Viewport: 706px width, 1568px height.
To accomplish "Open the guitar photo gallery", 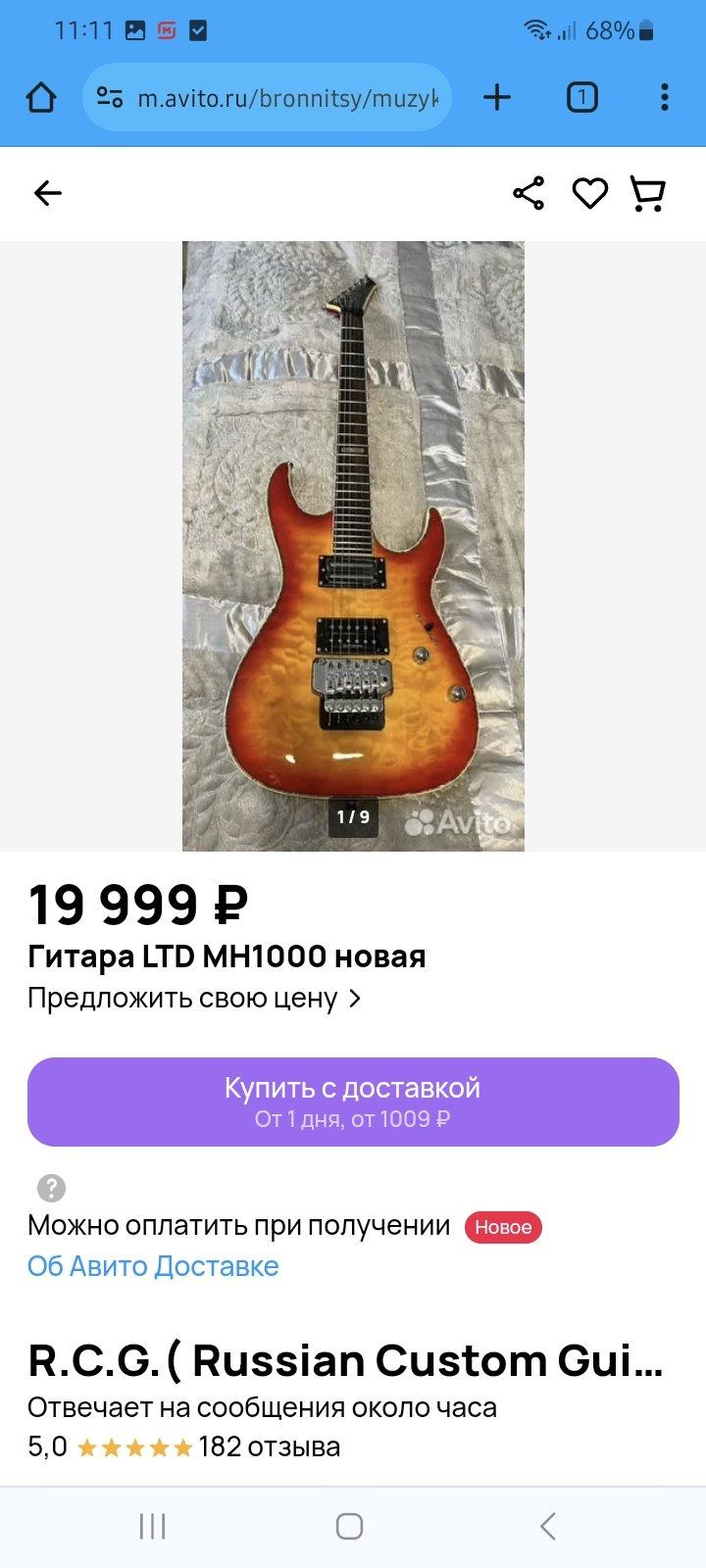I will coord(353,546).
